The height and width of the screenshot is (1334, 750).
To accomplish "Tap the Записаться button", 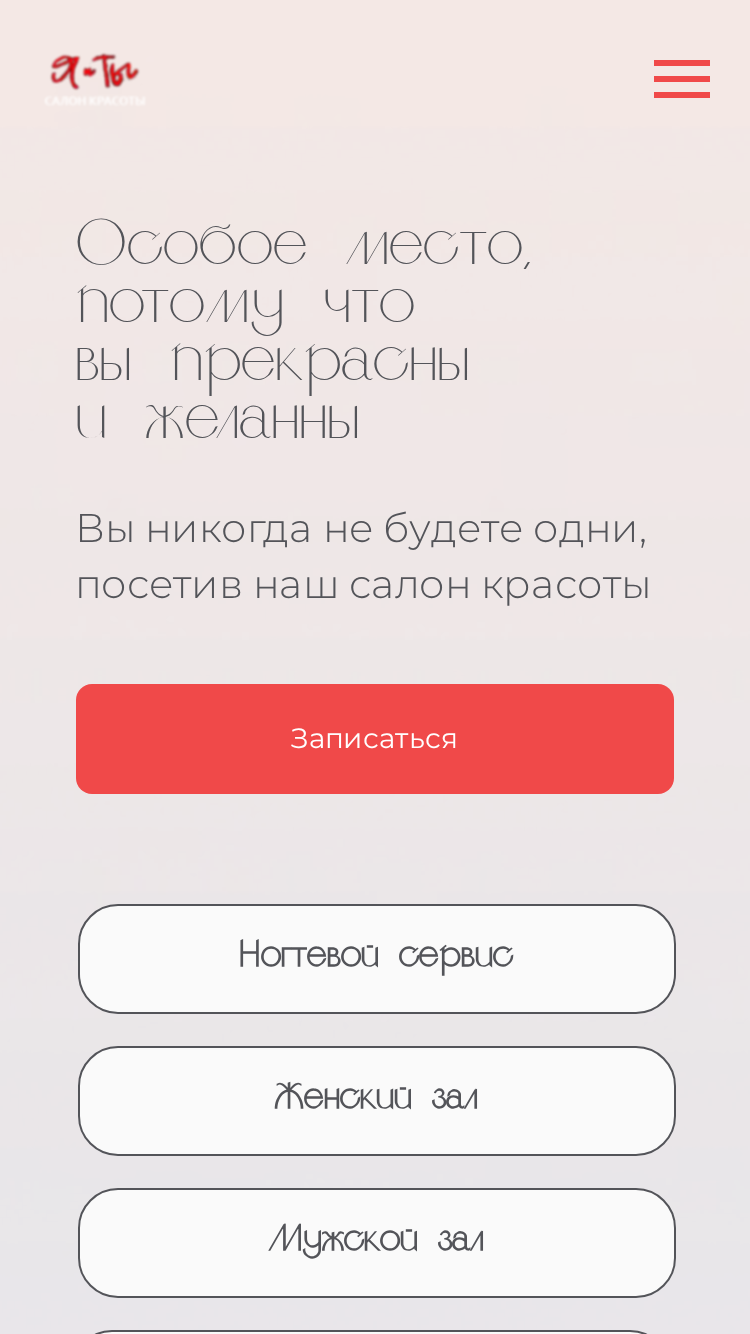I will click(375, 739).
